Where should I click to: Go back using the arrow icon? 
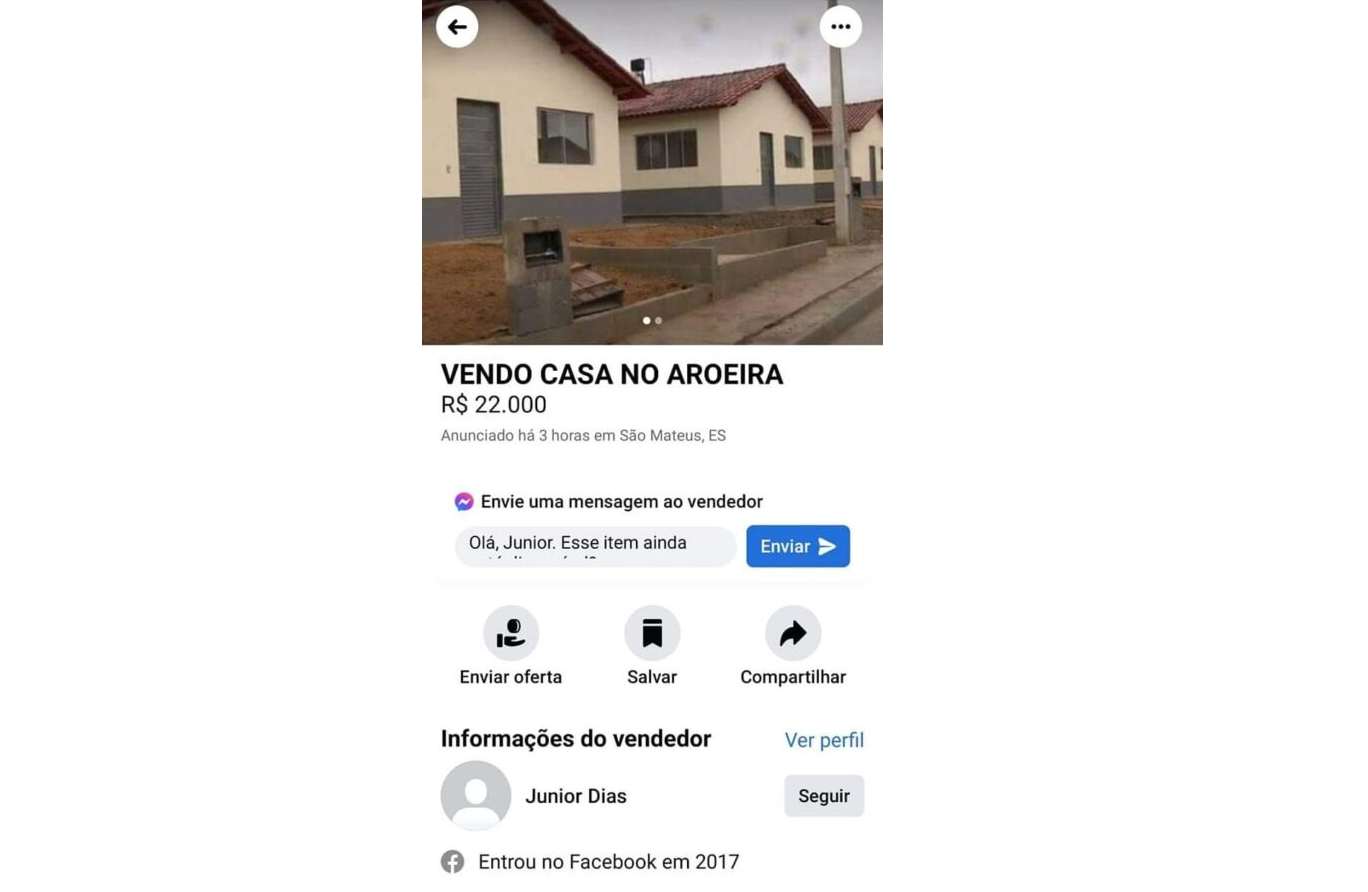[x=457, y=27]
